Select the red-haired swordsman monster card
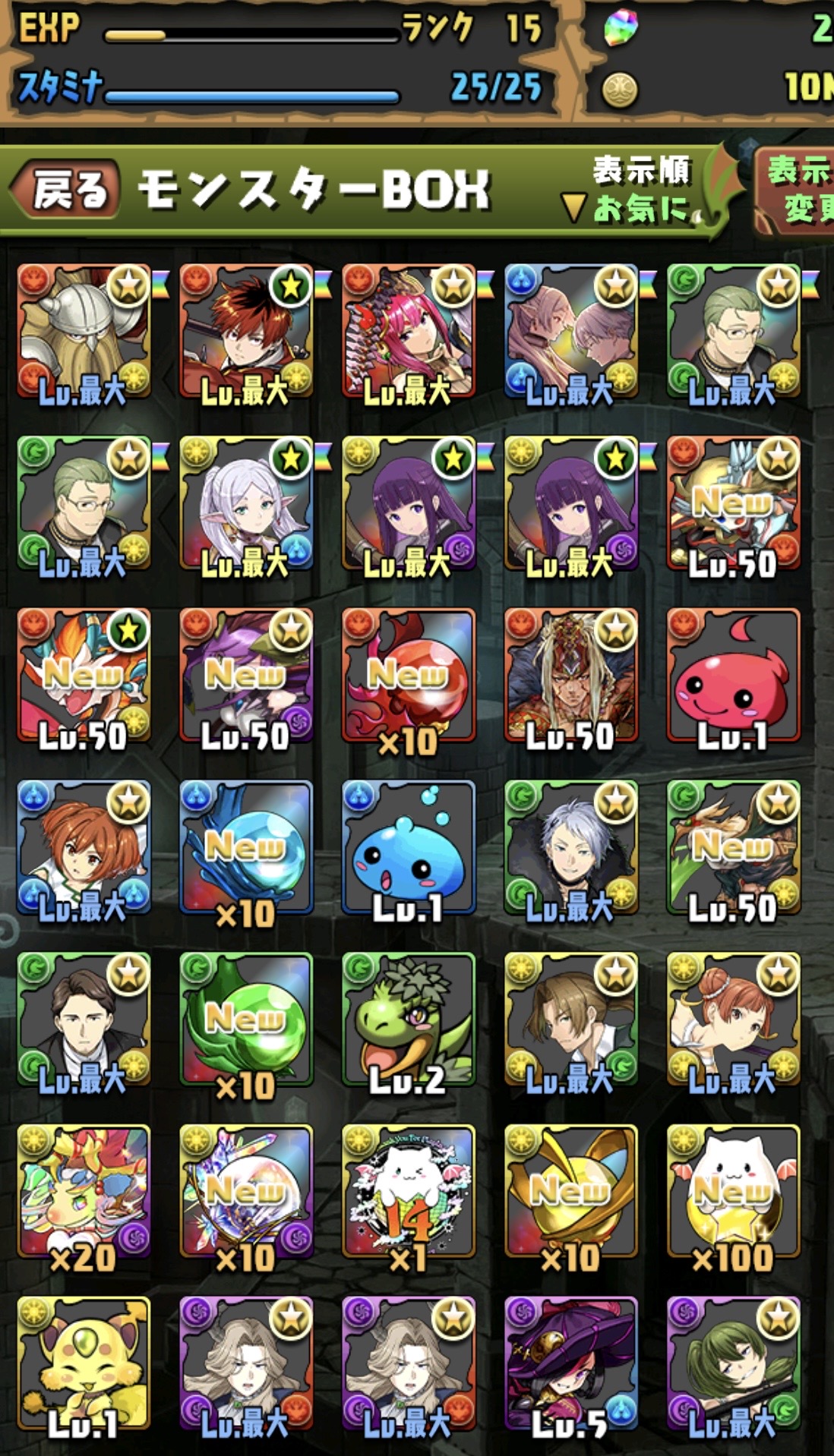834x1456 pixels. (246, 332)
